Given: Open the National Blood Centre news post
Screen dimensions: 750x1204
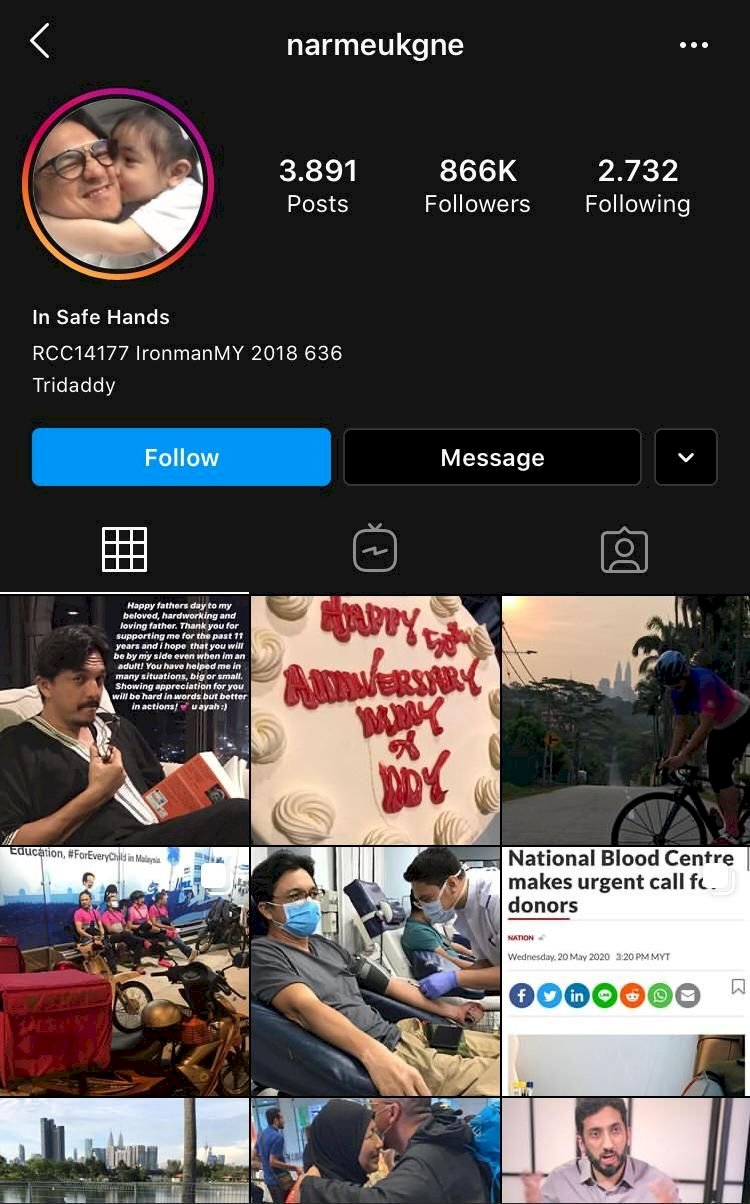Looking at the screenshot, I should coord(626,971).
